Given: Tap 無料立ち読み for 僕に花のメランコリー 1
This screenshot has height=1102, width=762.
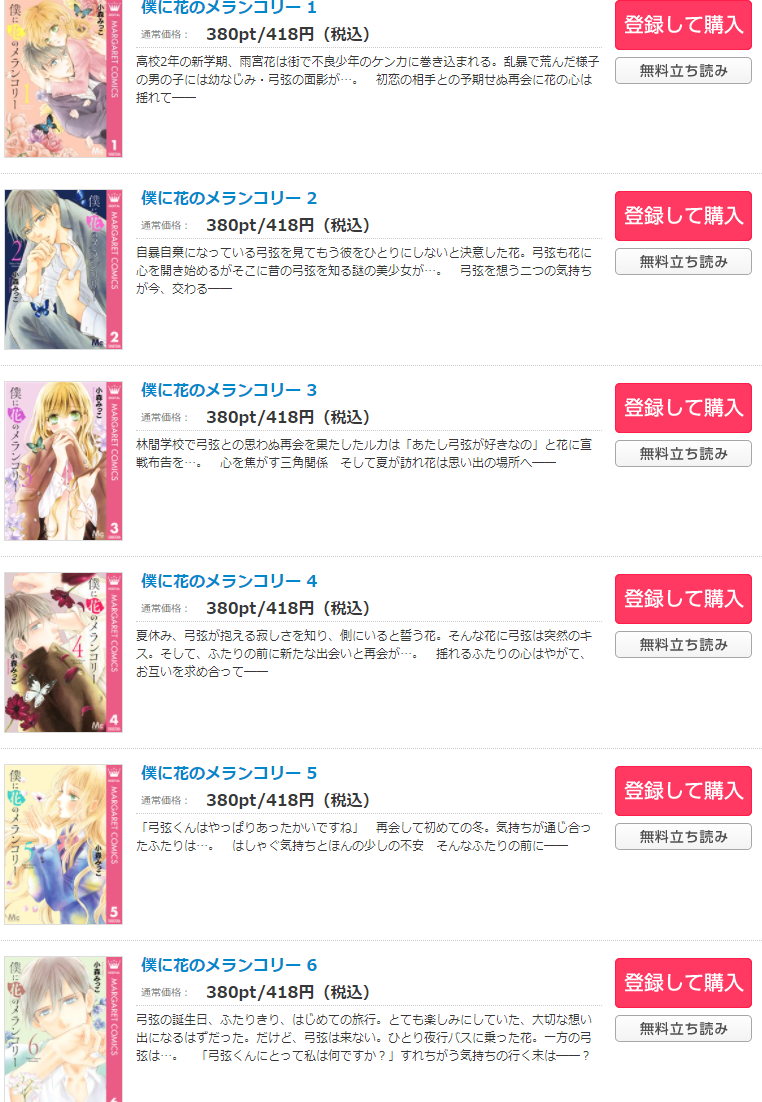Looking at the screenshot, I should (683, 71).
